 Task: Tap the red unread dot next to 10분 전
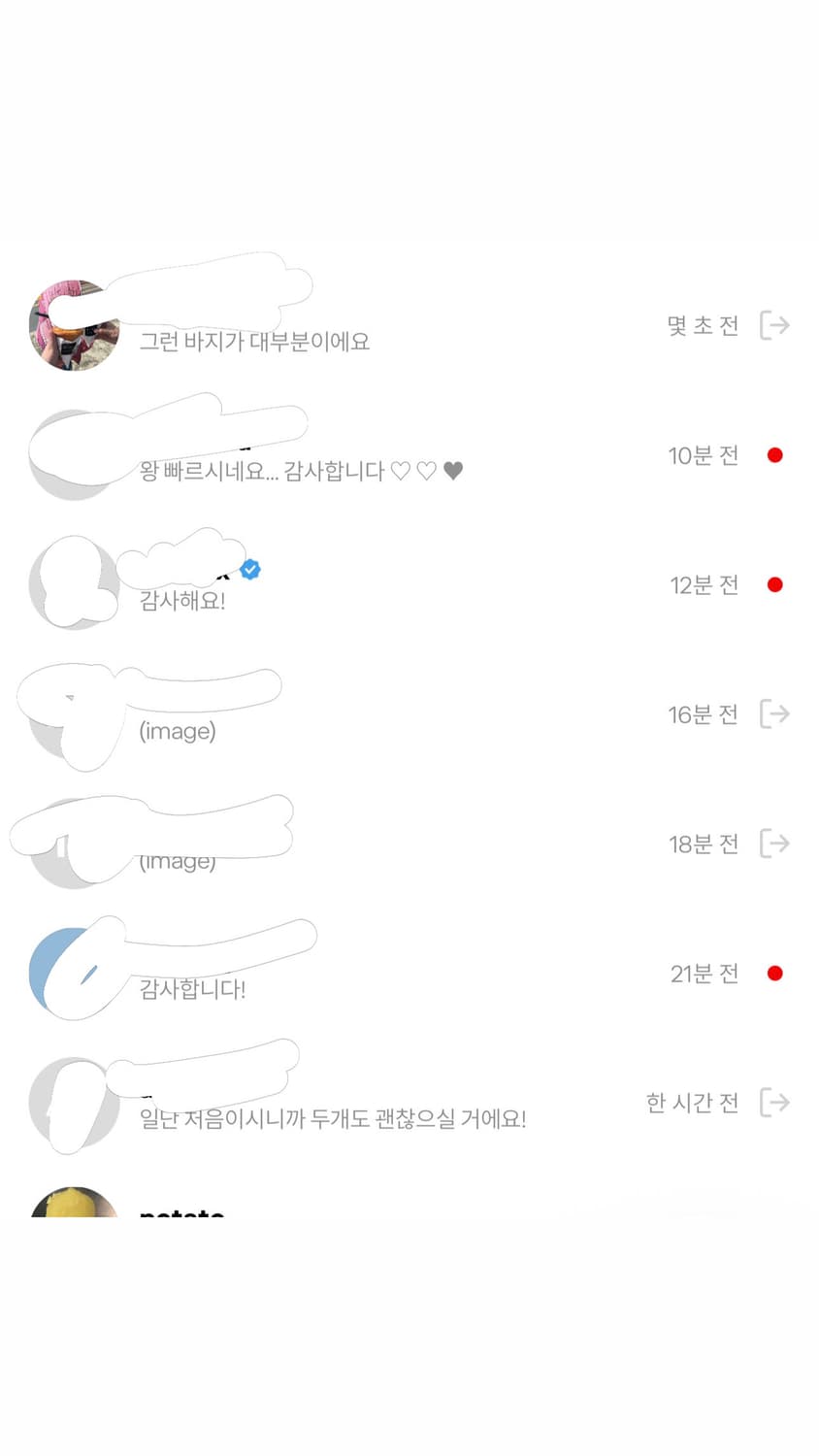coord(774,454)
